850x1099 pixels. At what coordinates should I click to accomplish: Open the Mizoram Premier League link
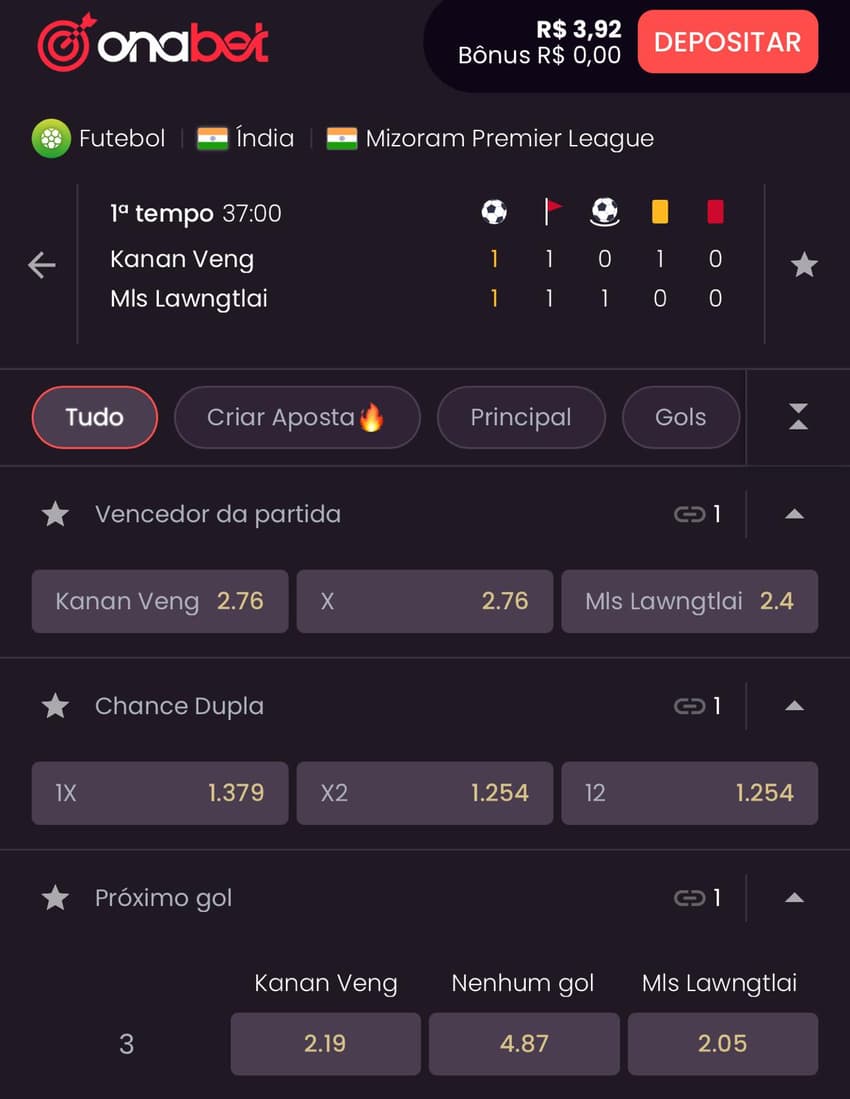511,138
